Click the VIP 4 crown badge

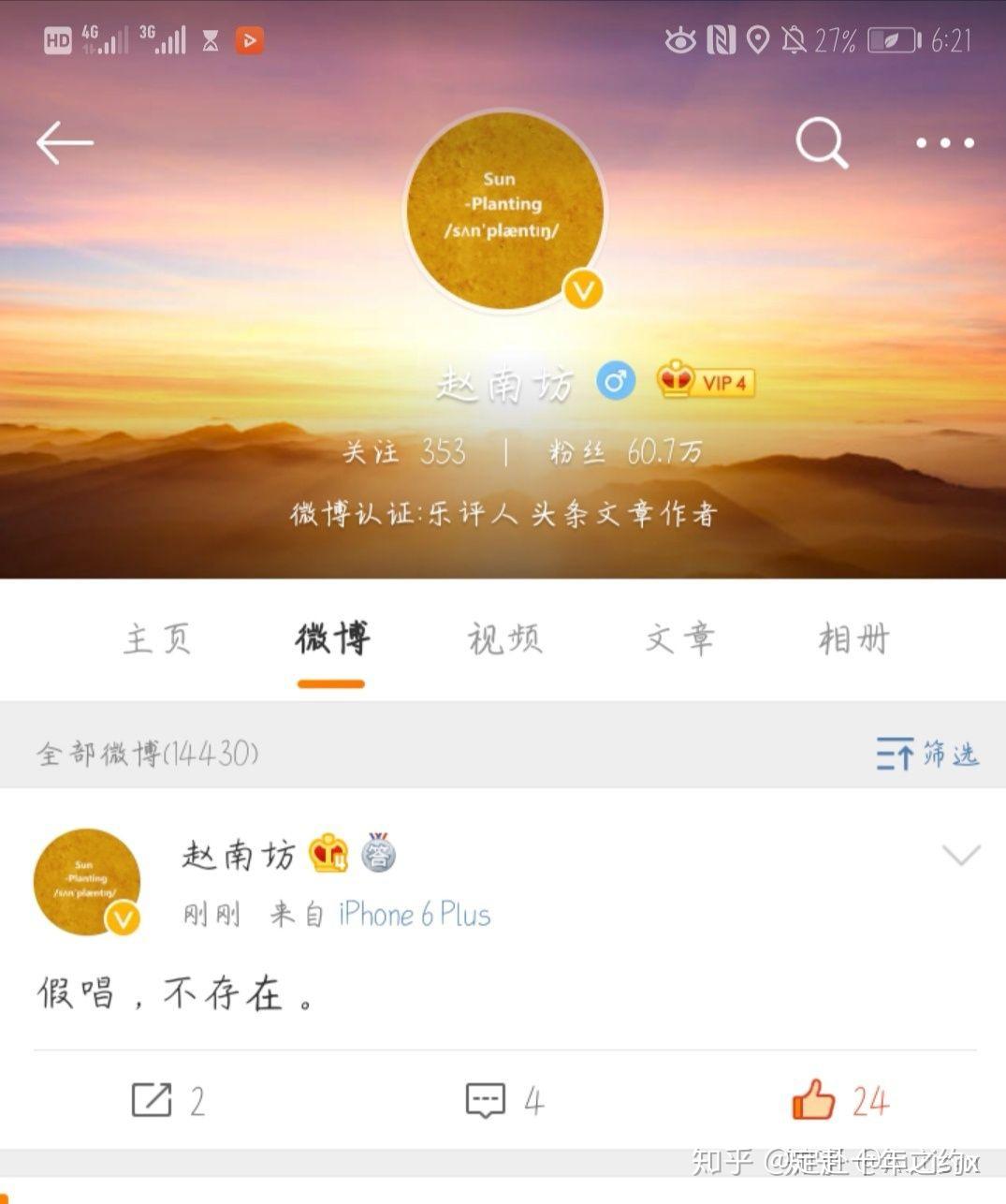pos(706,381)
